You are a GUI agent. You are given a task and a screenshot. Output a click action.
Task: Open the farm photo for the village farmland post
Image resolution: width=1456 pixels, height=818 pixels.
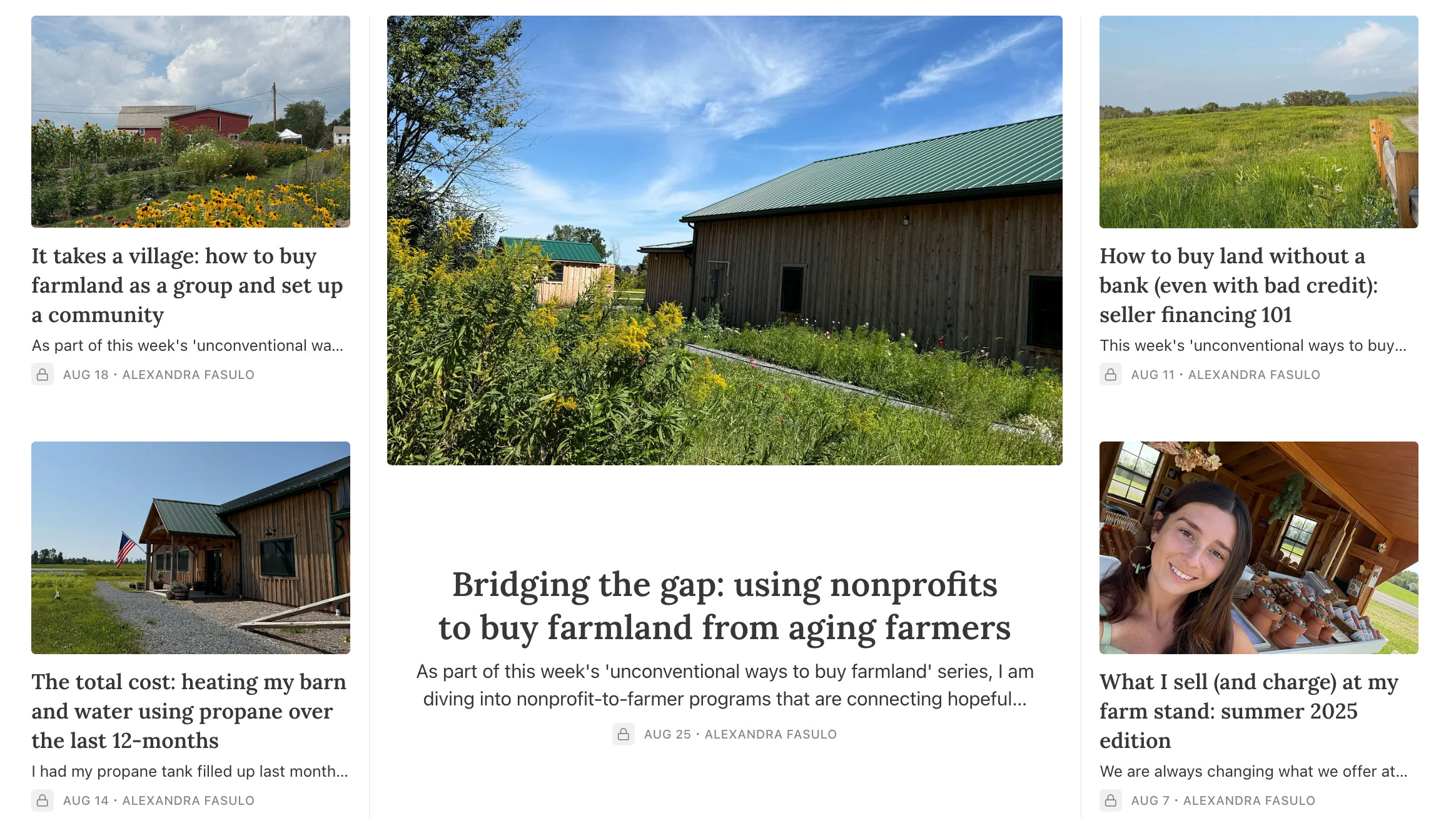(190, 121)
